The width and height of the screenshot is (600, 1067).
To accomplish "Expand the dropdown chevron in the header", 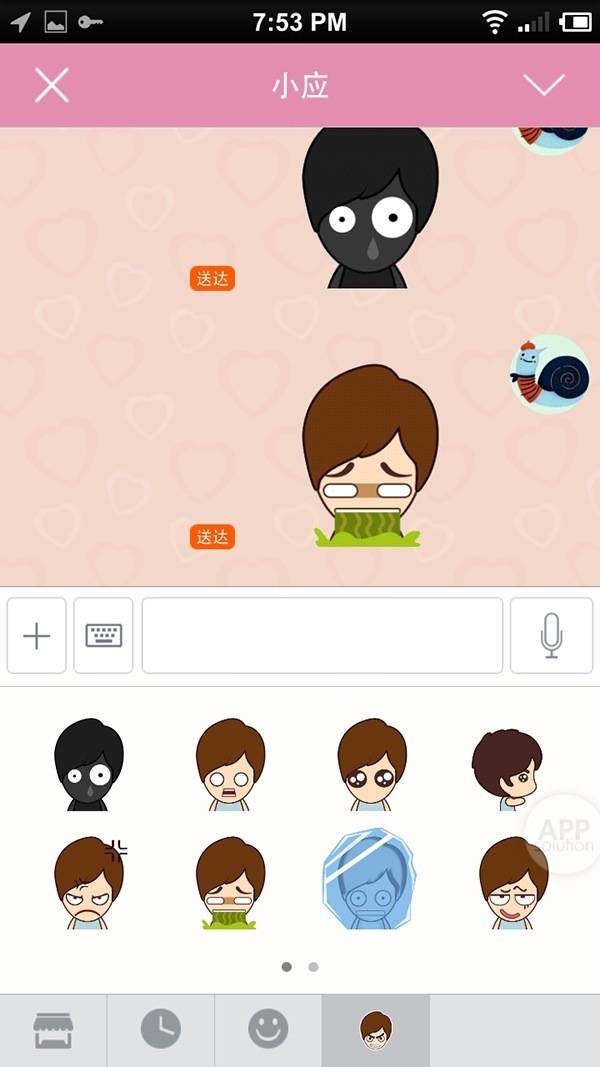I will [x=544, y=85].
